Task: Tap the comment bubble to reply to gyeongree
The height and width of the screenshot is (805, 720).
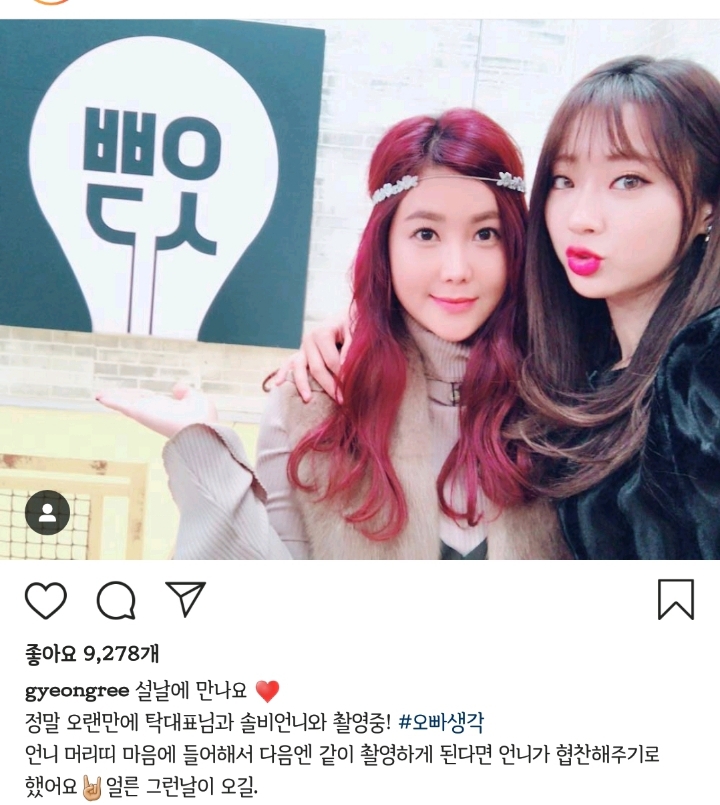Action: (x=116, y=601)
